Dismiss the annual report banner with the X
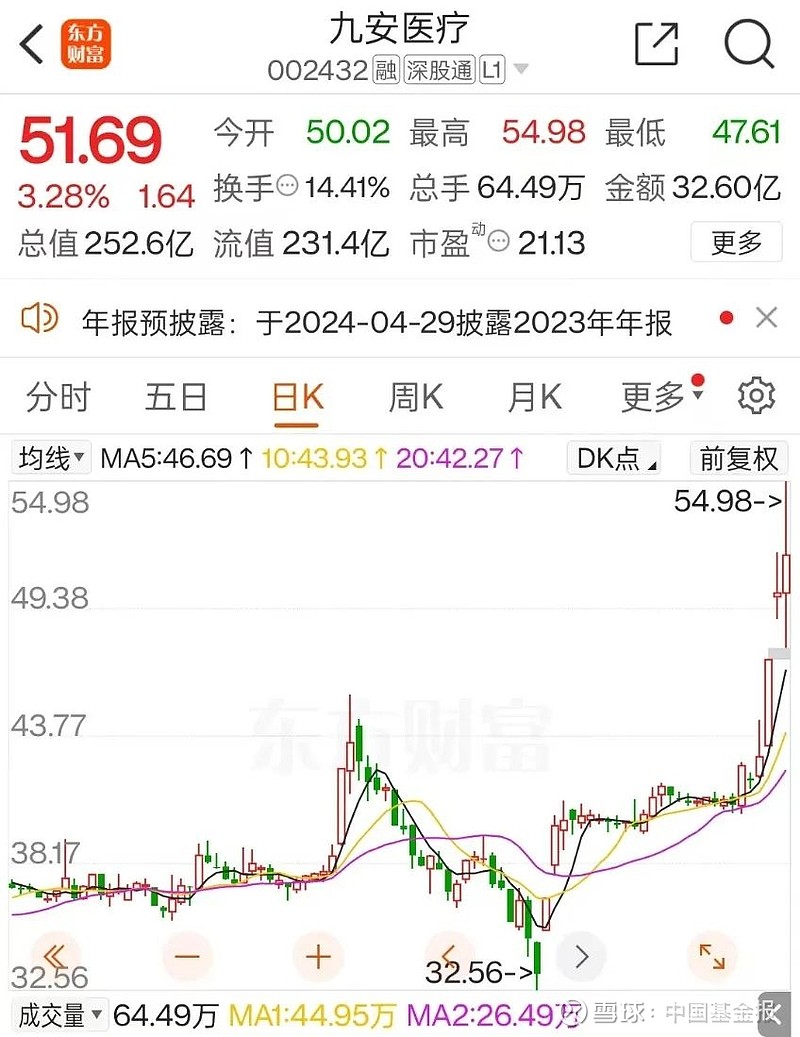This screenshot has height=1037, width=800. coord(766,317)
